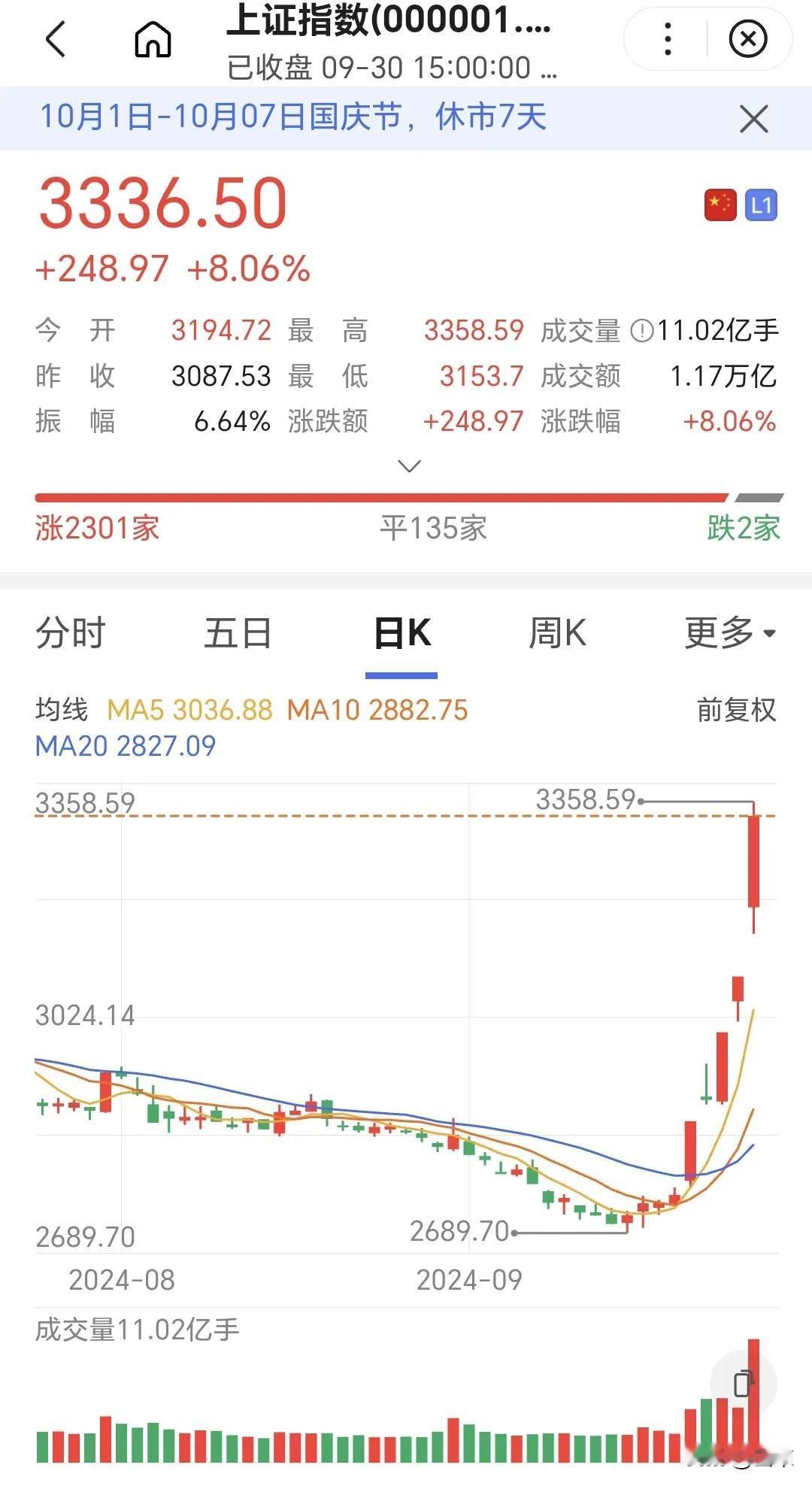Open the 更多 chart period dropdown
The image size is (812, 1486).
coord(730,633)
